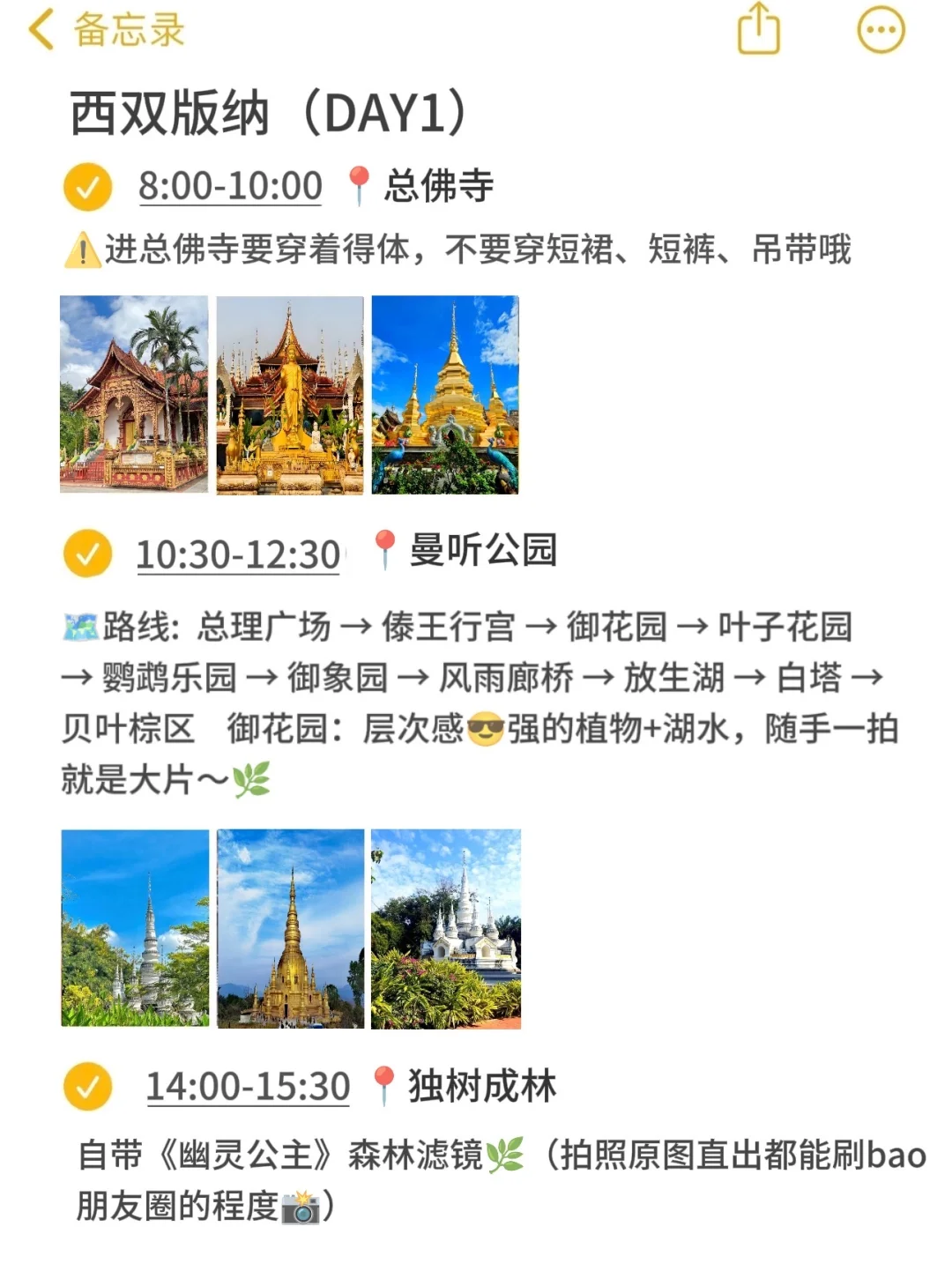Share this note

click(x=758, y=29)
